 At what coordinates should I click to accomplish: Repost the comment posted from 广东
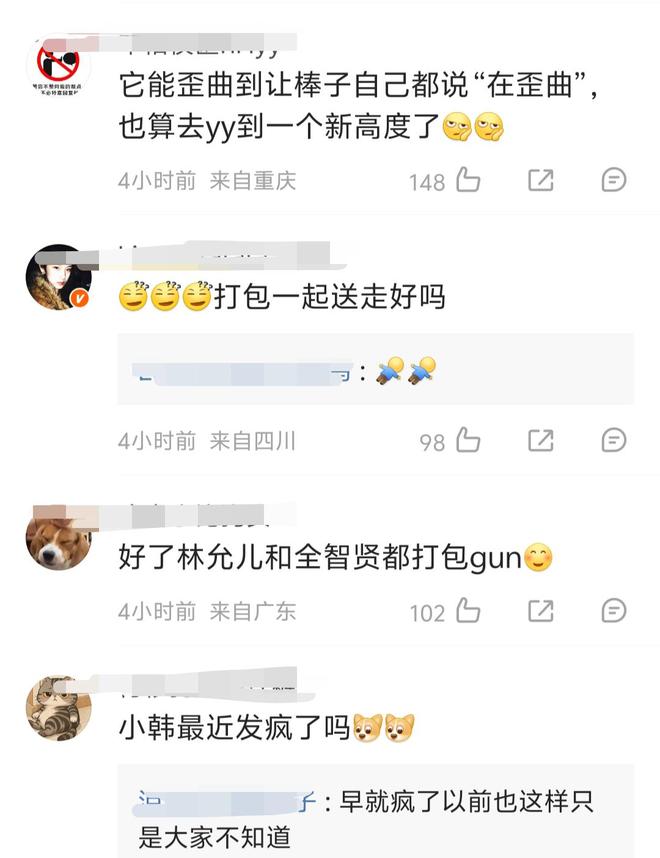[x=541, y=611]
